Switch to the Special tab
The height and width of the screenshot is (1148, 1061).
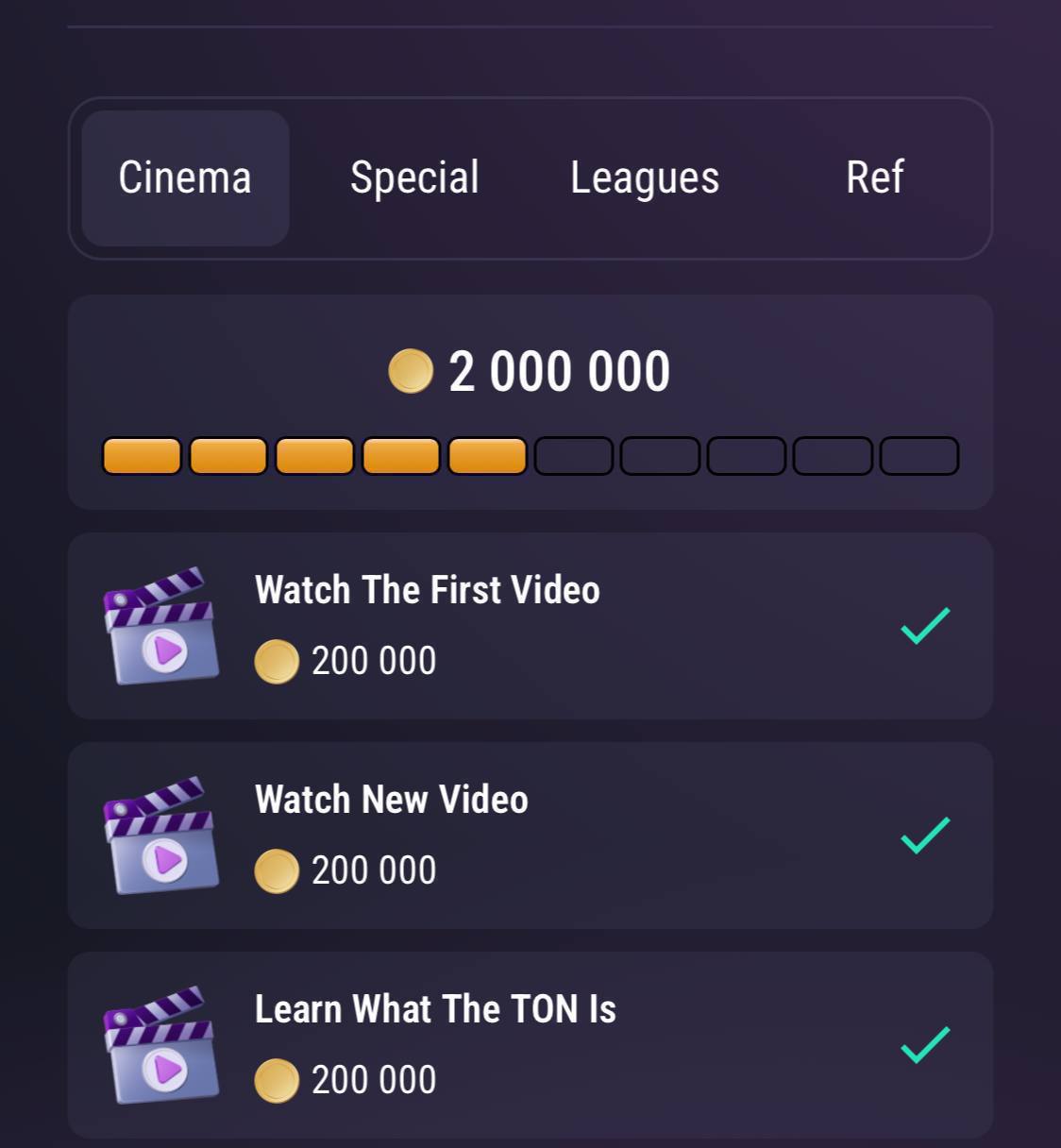(414, 178)
